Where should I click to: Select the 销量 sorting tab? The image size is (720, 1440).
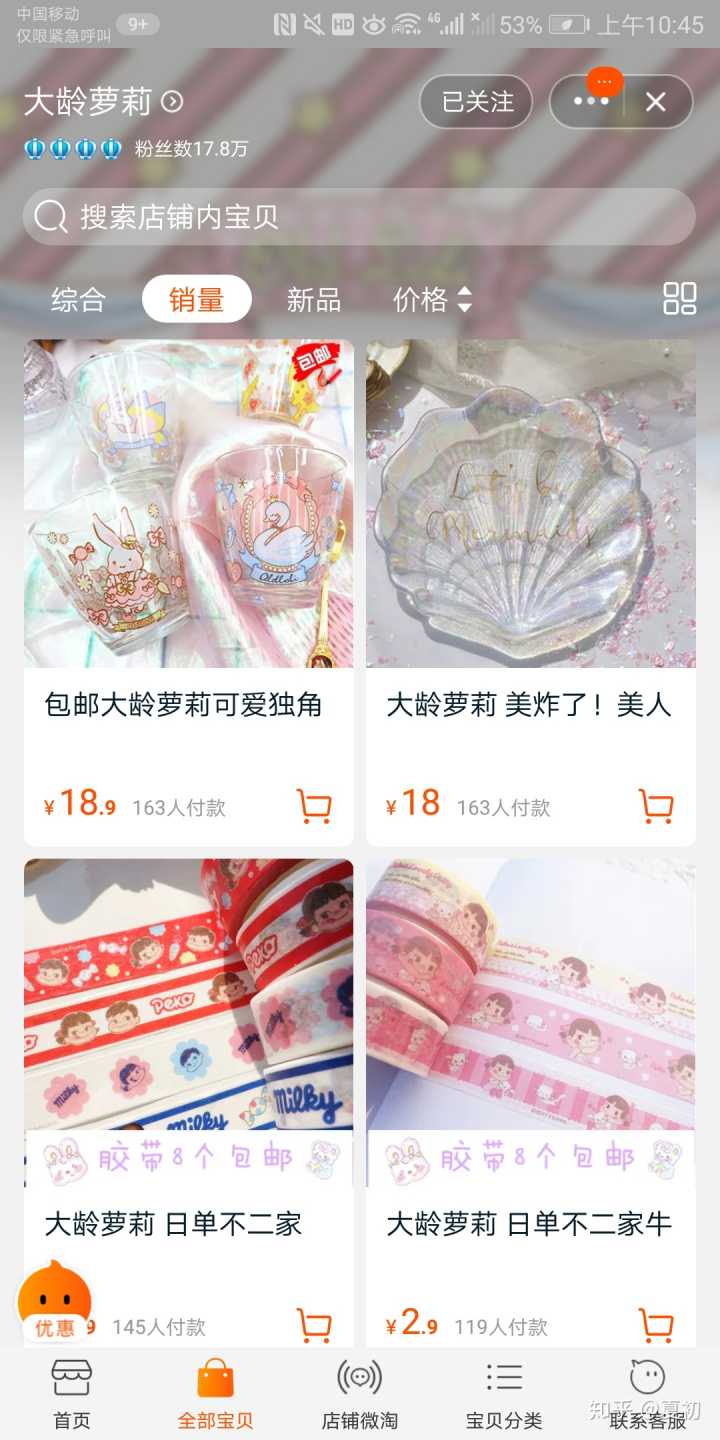196,299
